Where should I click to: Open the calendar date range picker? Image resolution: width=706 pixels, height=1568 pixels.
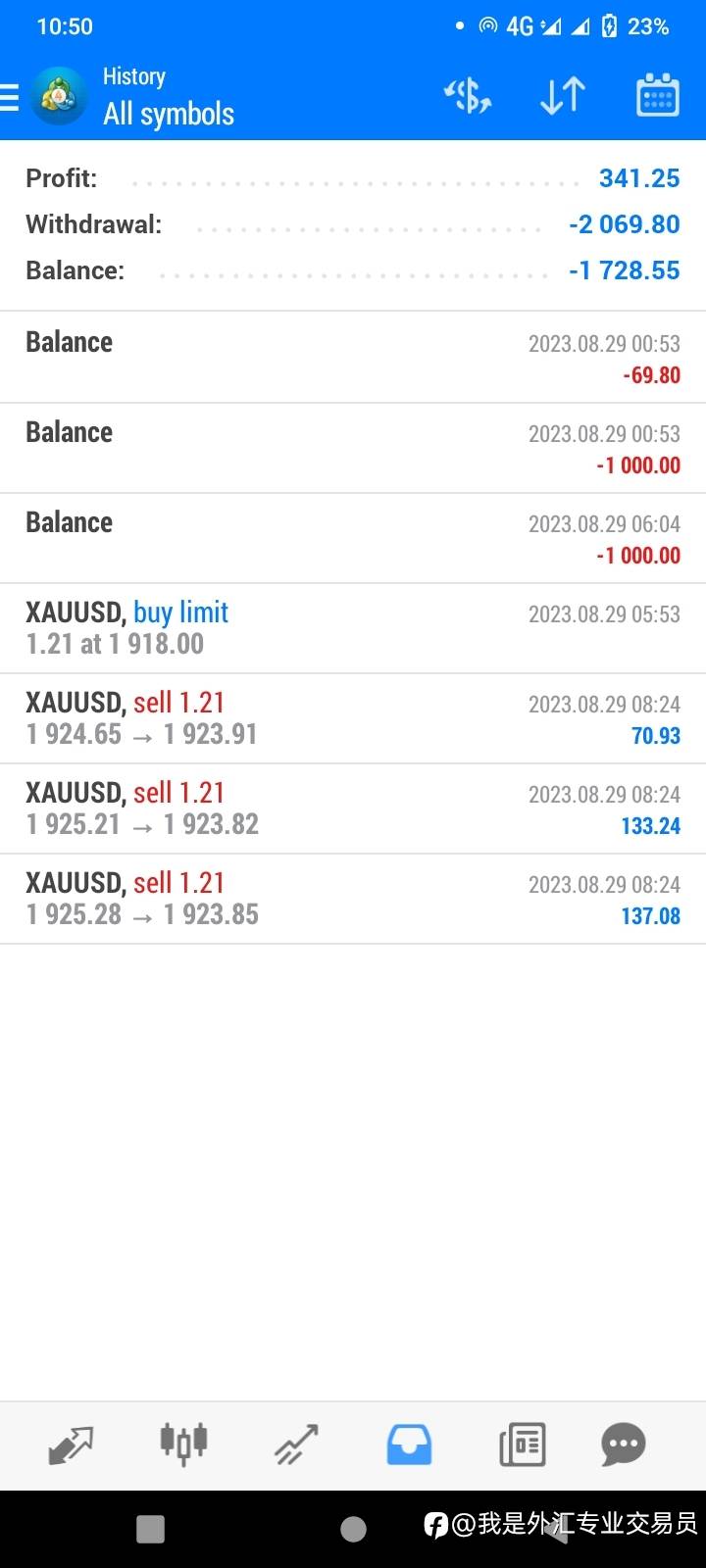[658, 95]
